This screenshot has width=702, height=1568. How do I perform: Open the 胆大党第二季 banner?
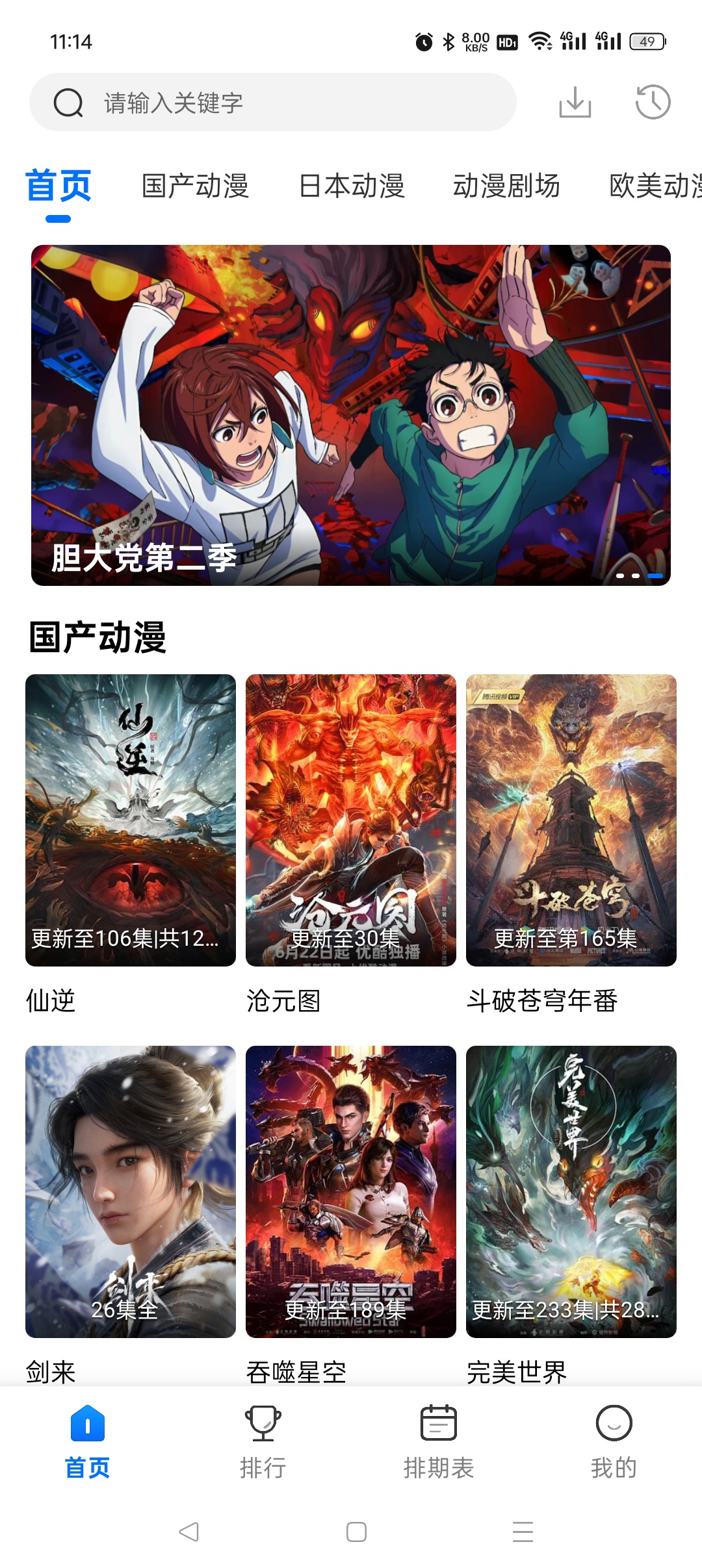351,415
